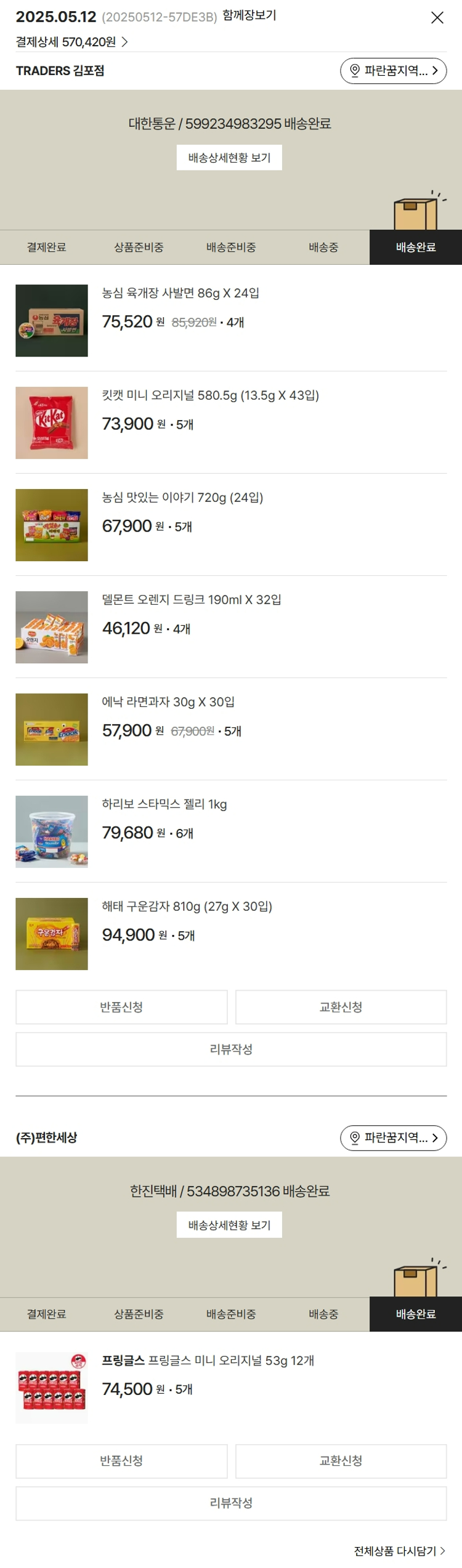Open delivery address chip beside TRADERS 김포점

coord(393,71)
